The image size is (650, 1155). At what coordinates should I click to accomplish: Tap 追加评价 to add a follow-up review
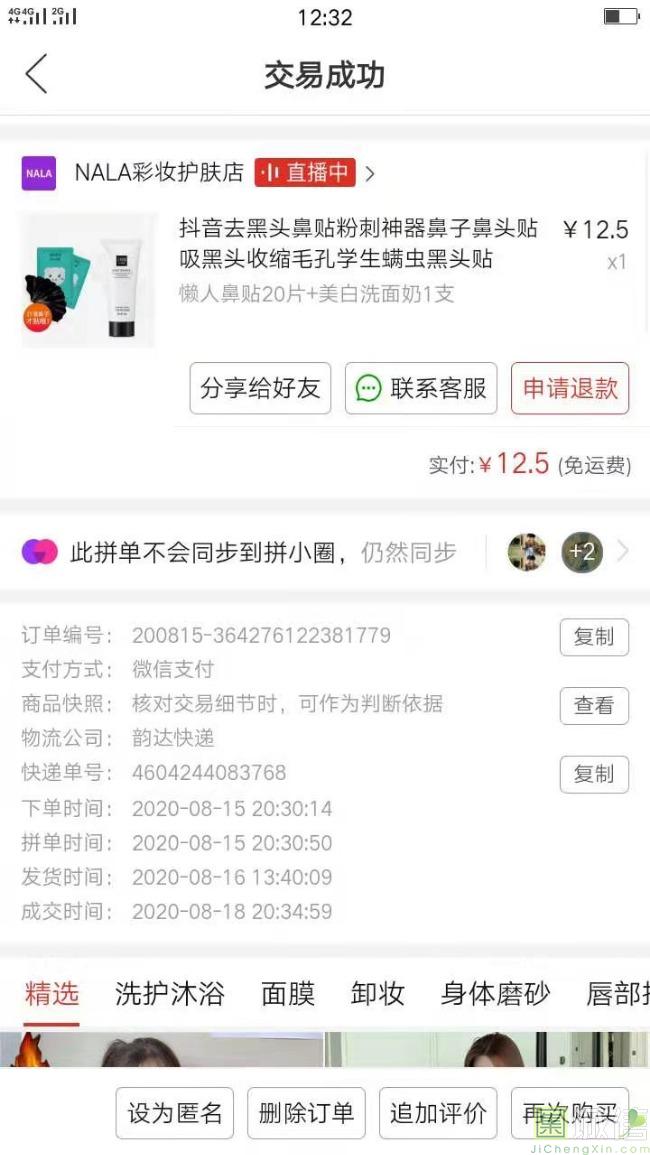(x=438, y=1113)
